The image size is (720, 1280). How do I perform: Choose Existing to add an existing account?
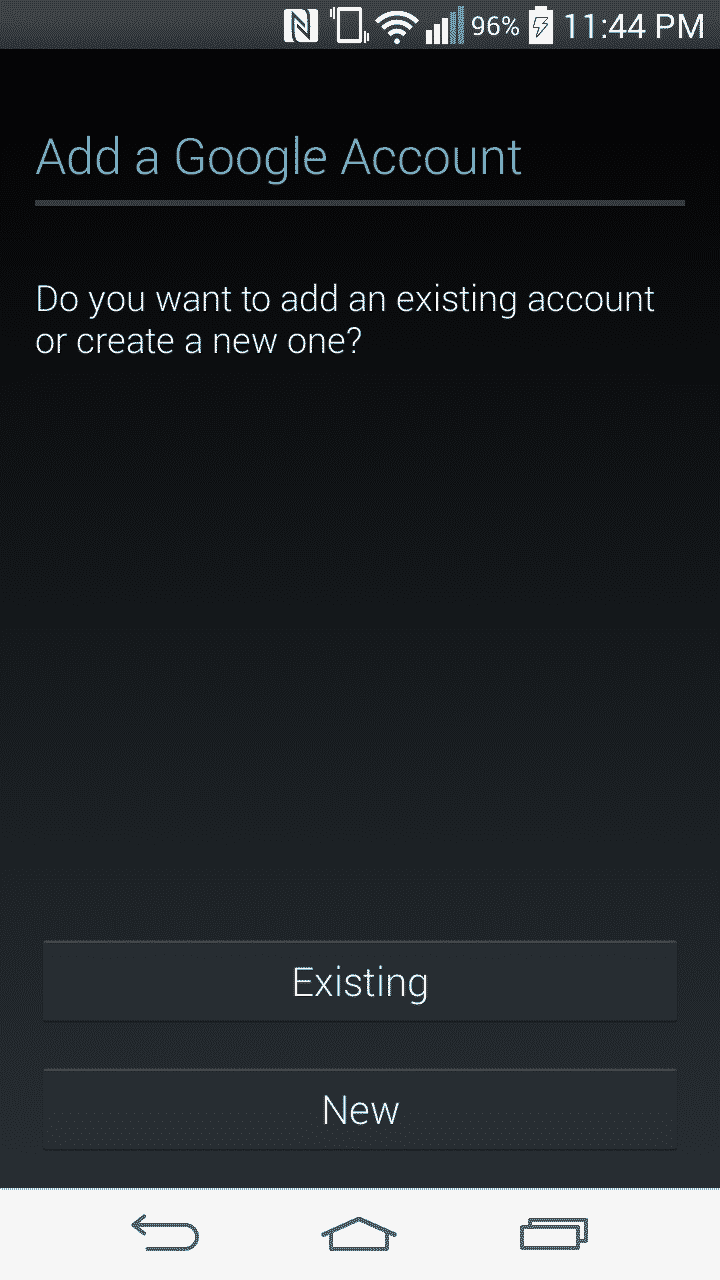click(360, 981)
